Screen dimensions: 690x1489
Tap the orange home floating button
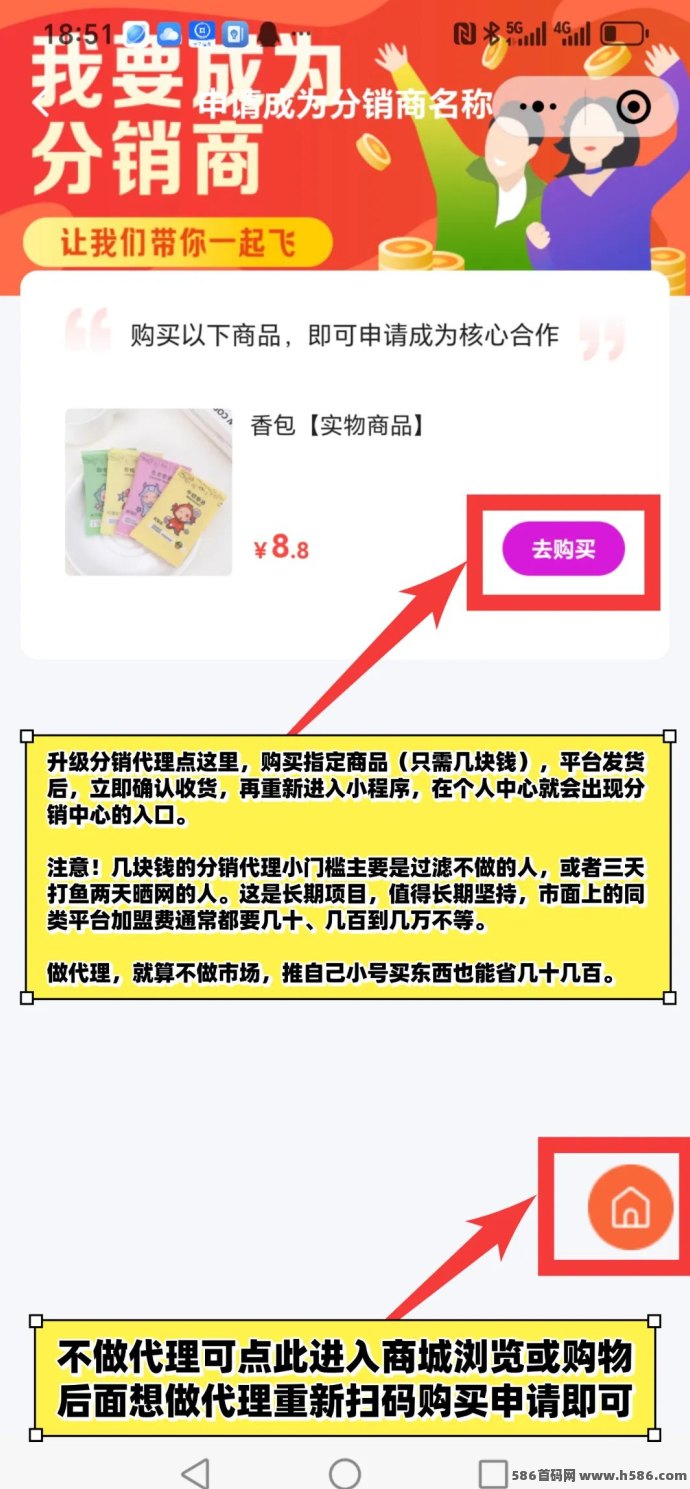[630, 1208]
